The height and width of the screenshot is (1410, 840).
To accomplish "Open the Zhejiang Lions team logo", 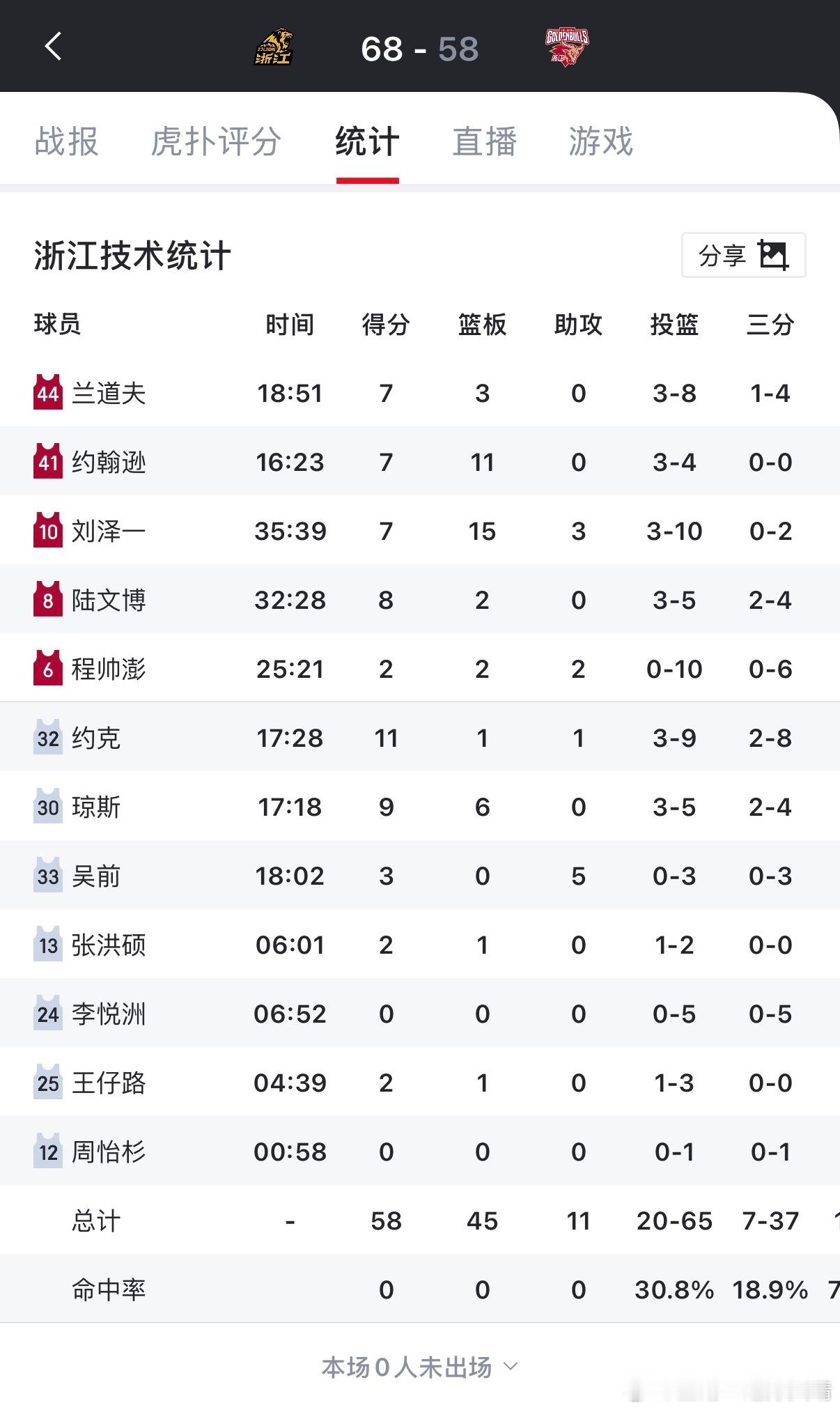I will click(x=273, y=47).
